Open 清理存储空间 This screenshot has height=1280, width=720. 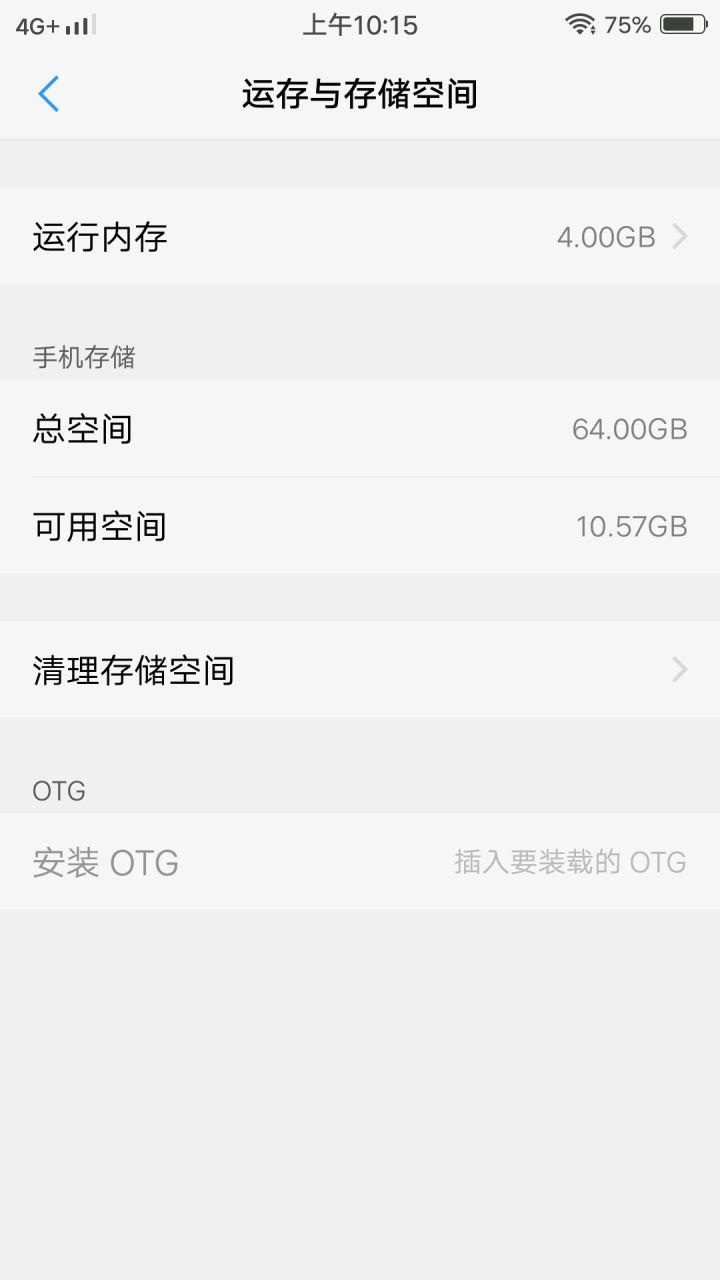[x=360, y=669]
